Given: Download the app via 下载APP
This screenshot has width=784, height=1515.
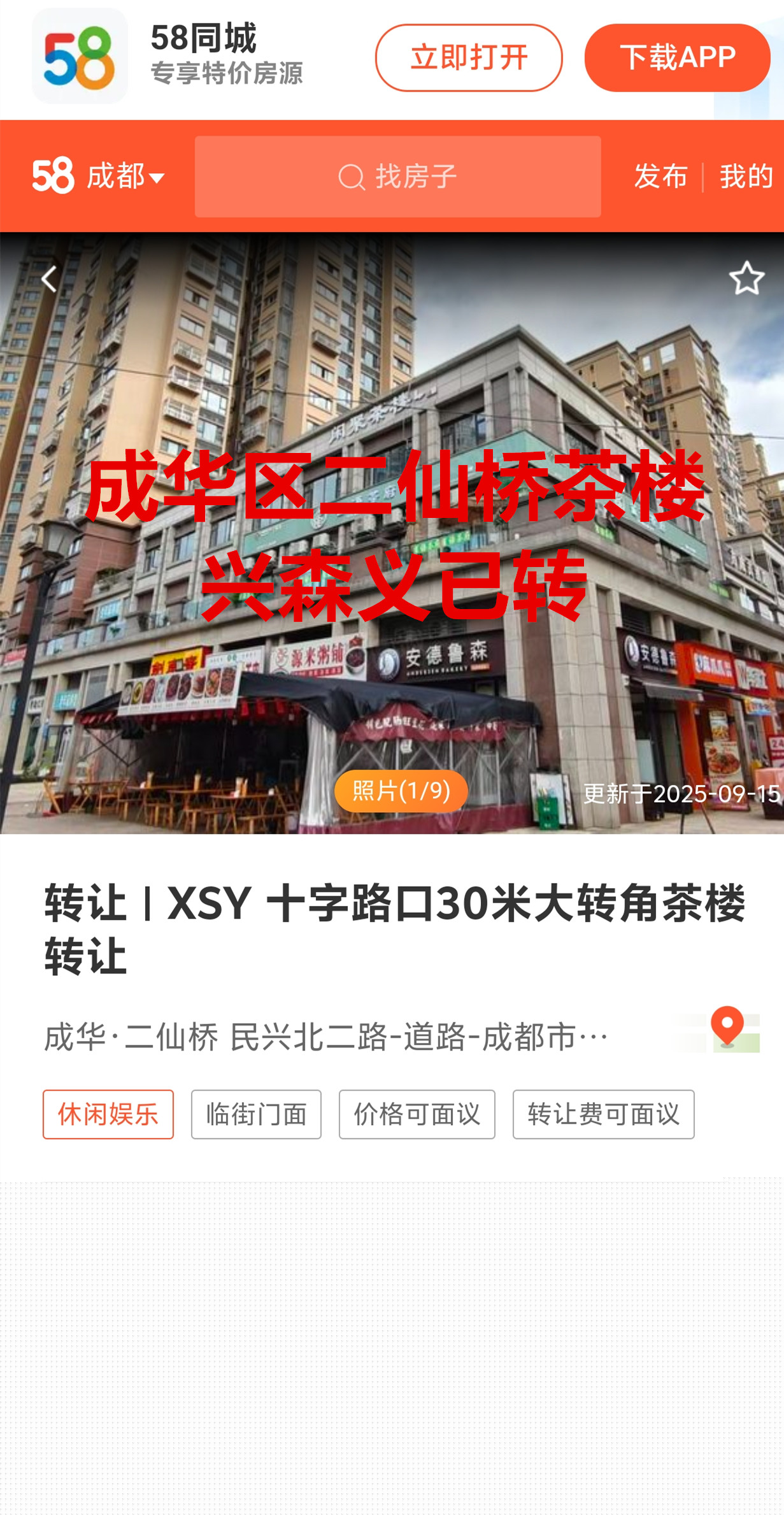Looking at the screenshot, I should coord(677,58).
